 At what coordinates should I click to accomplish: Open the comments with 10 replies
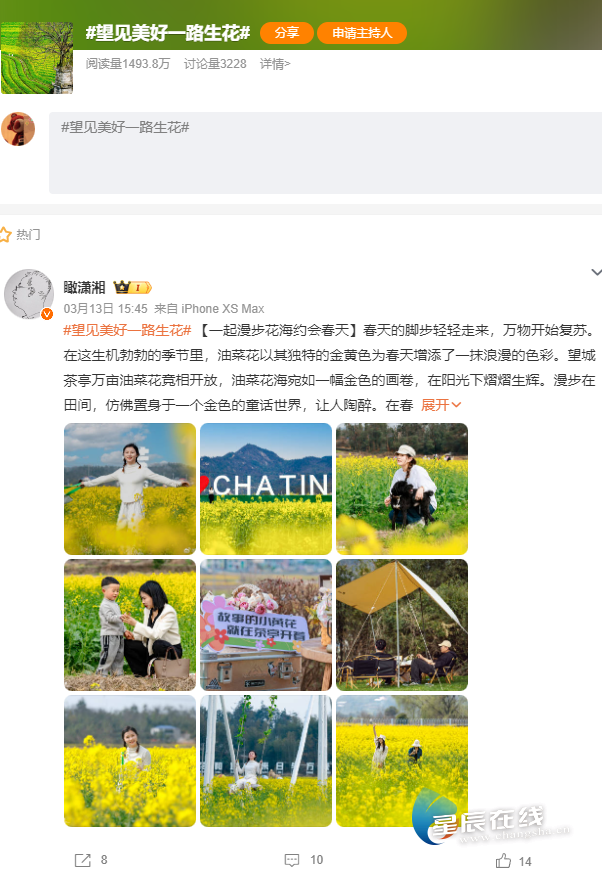pyautogui.click(x=303, y=860)
